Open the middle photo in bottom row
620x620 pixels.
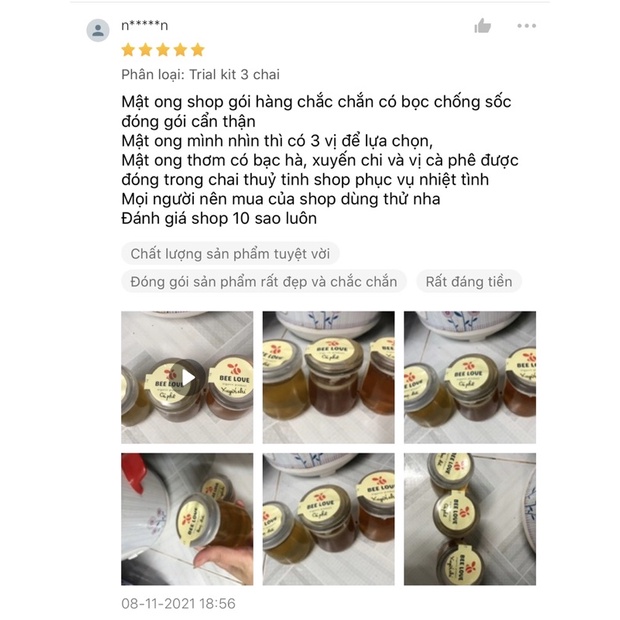328,519
